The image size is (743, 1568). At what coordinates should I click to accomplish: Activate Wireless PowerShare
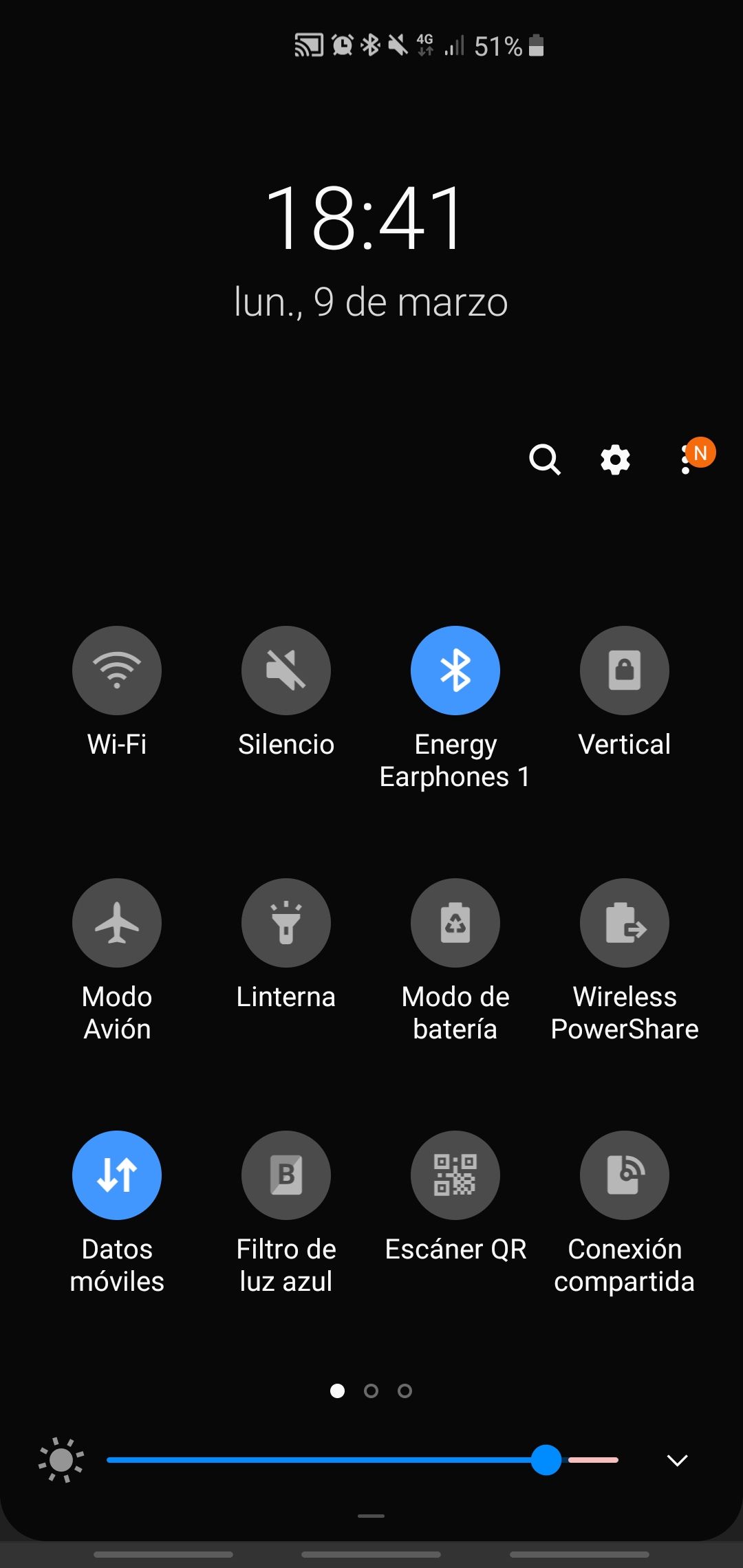[x=625, y=923]
